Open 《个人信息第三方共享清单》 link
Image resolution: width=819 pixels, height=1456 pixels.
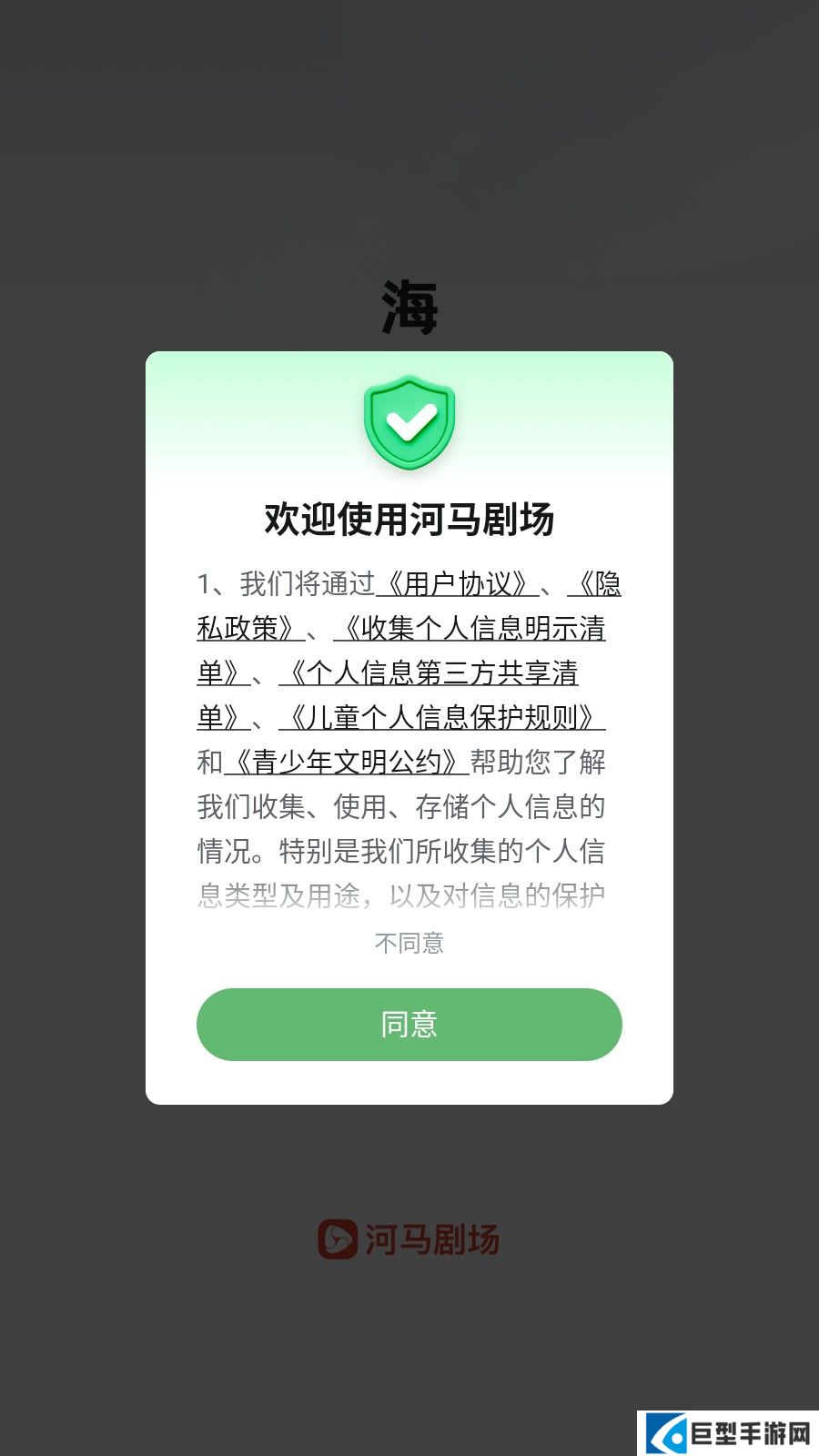(430, 673)
